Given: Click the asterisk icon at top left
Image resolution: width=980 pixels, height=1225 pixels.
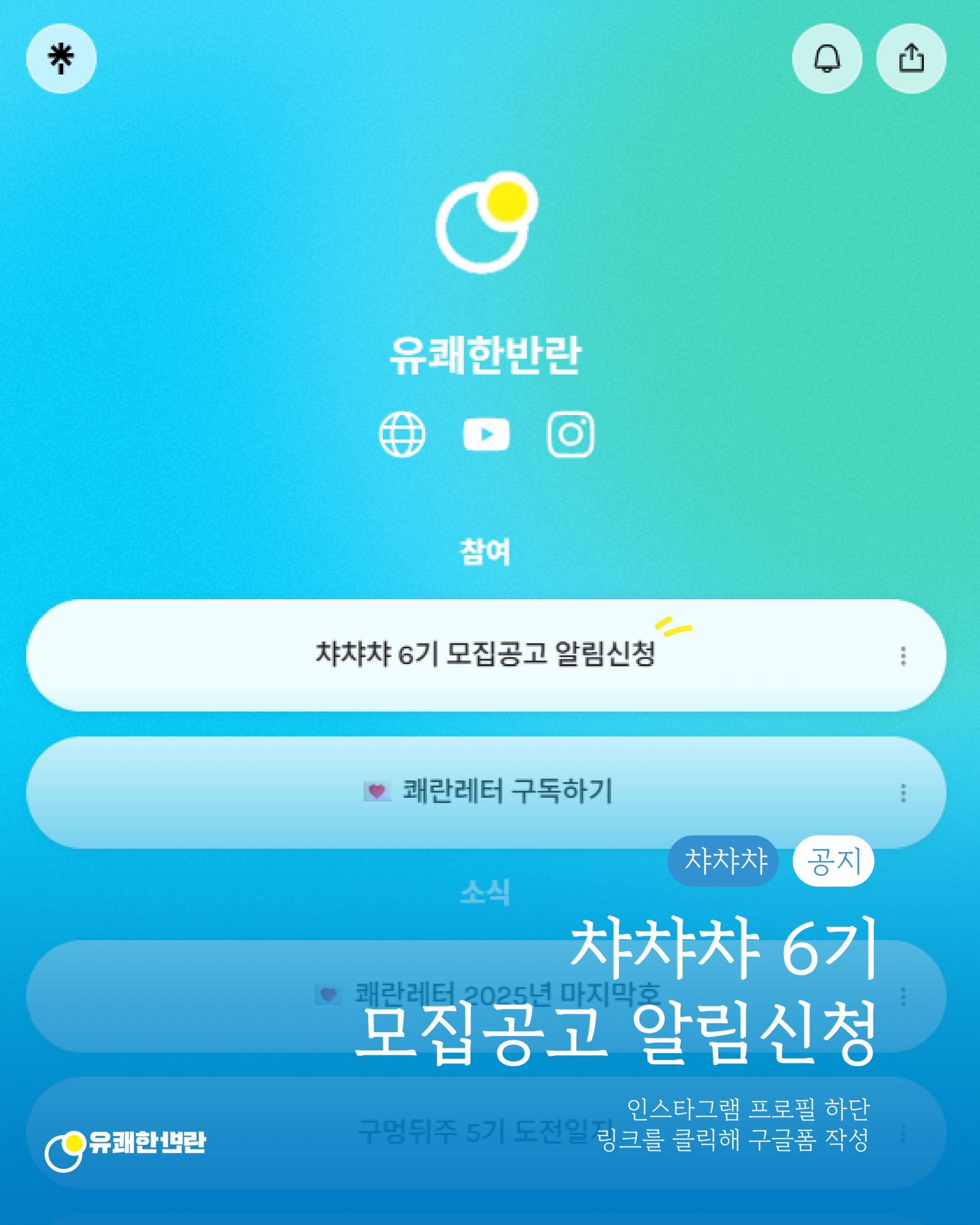Looking at the screenshot, I should coord(61,58).
